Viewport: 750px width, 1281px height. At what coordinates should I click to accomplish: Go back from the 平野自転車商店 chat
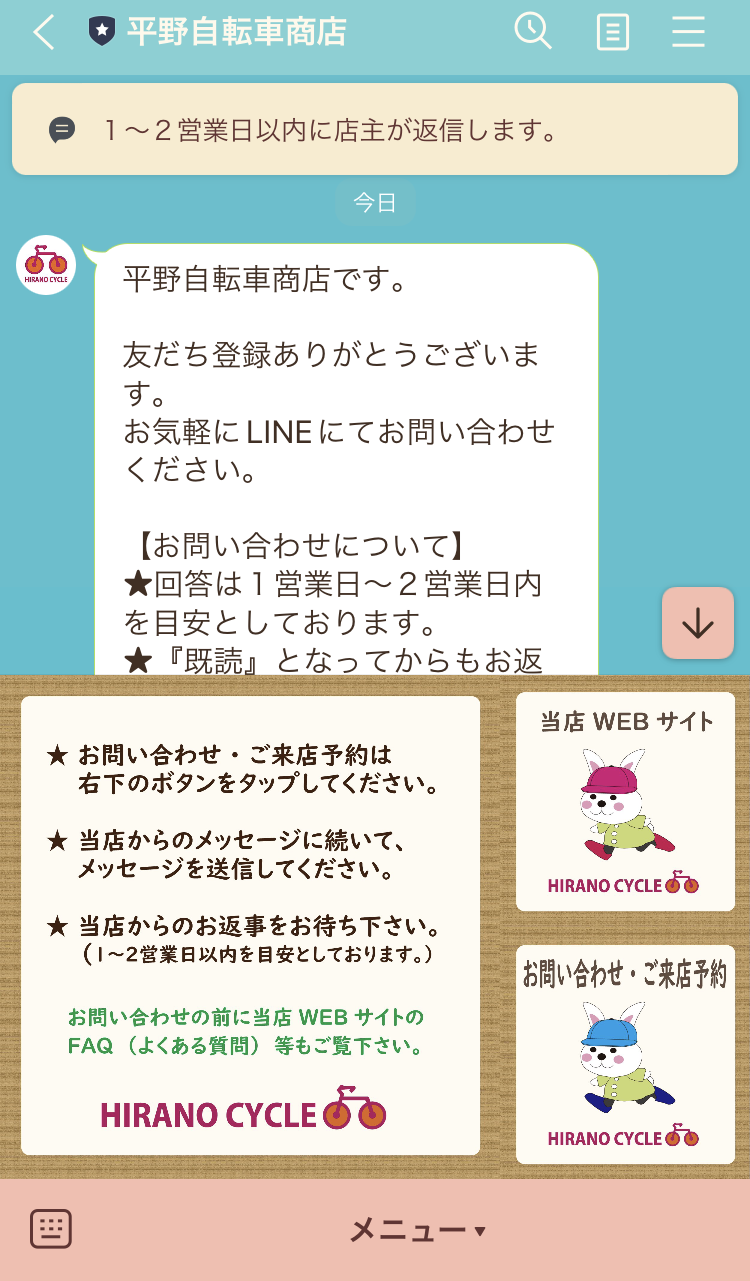click(44, 33)
